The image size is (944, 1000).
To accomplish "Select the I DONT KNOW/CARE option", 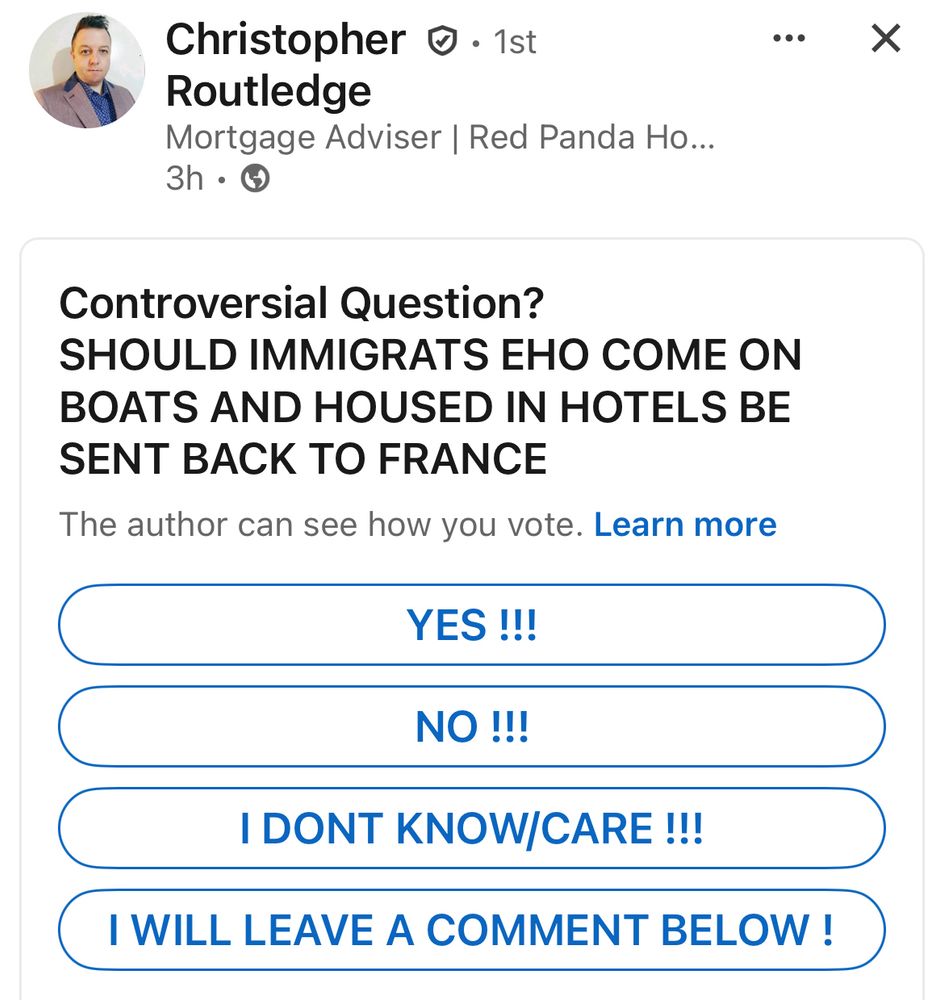I will (472, 829).
